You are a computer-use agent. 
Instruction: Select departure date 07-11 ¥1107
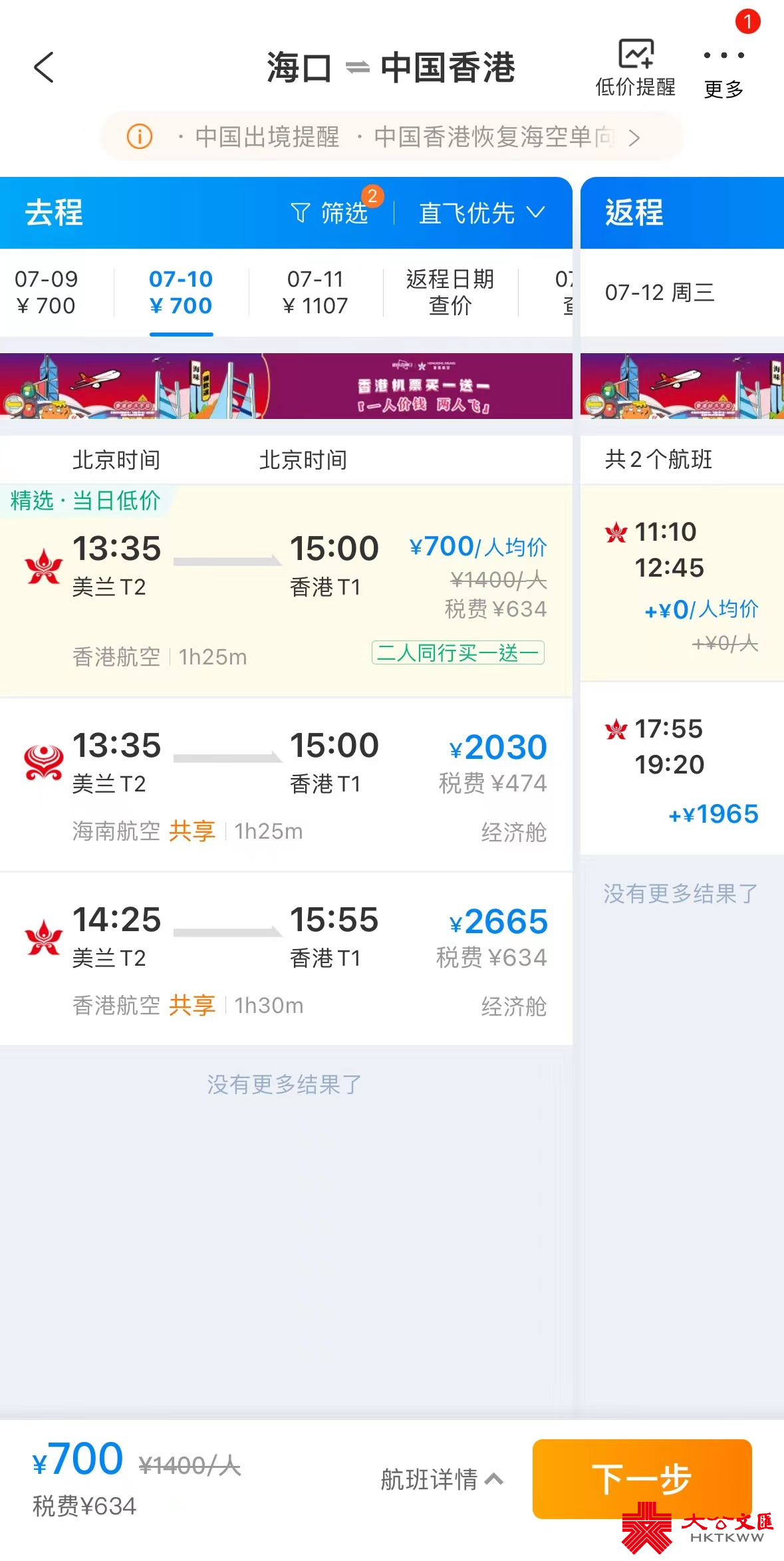coord(315,292)
